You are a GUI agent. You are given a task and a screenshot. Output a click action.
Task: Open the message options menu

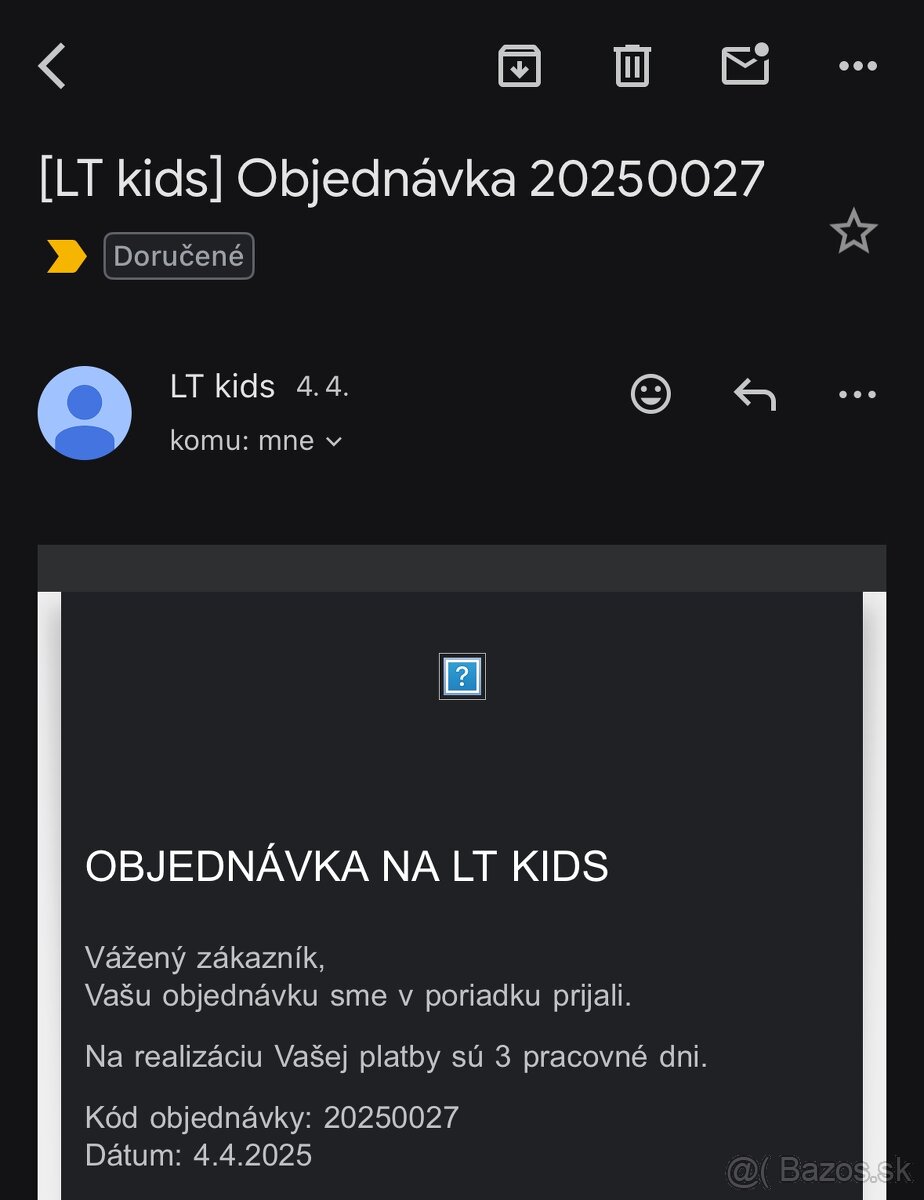click(x=857, y=394)
